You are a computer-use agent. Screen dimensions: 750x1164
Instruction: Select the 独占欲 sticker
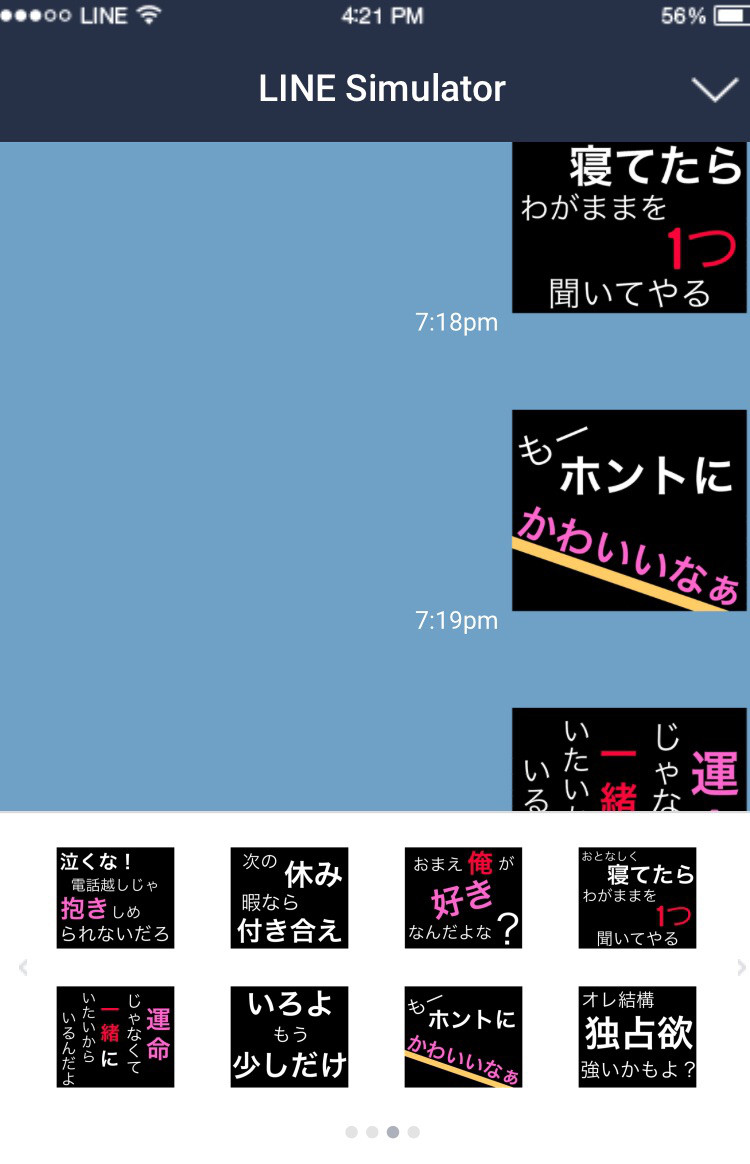637,1036
